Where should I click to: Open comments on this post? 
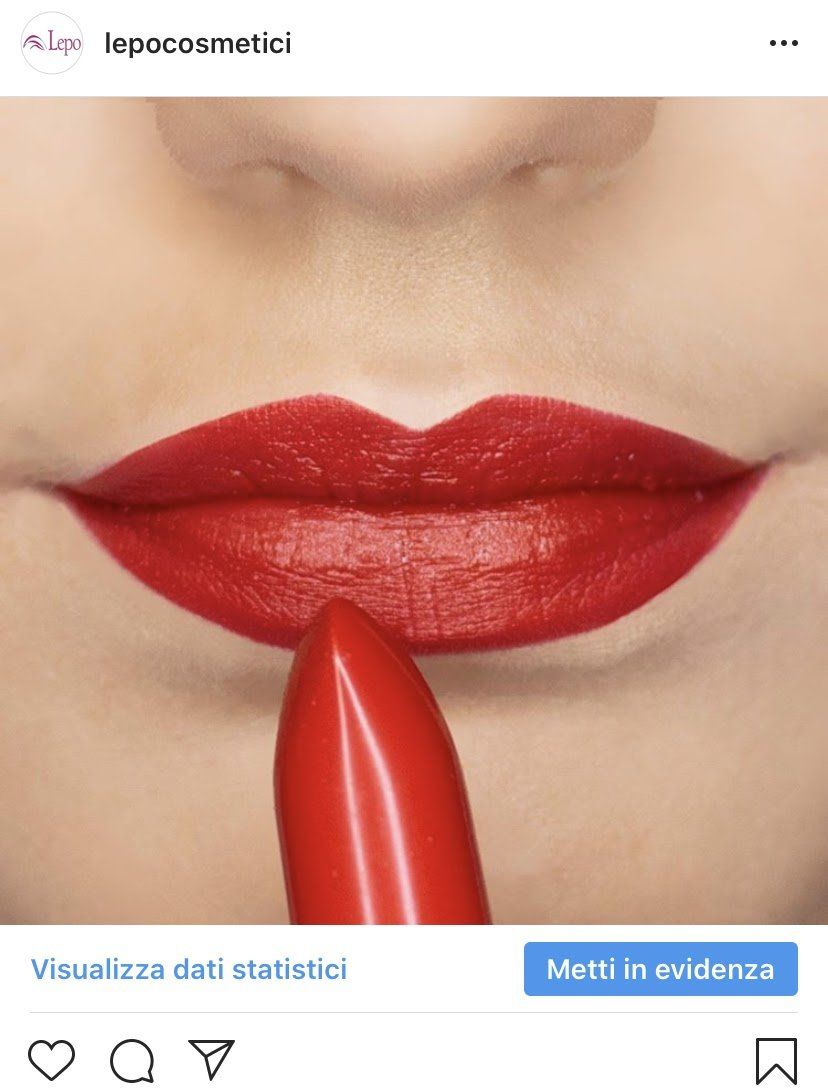(x=132, y=1059)
